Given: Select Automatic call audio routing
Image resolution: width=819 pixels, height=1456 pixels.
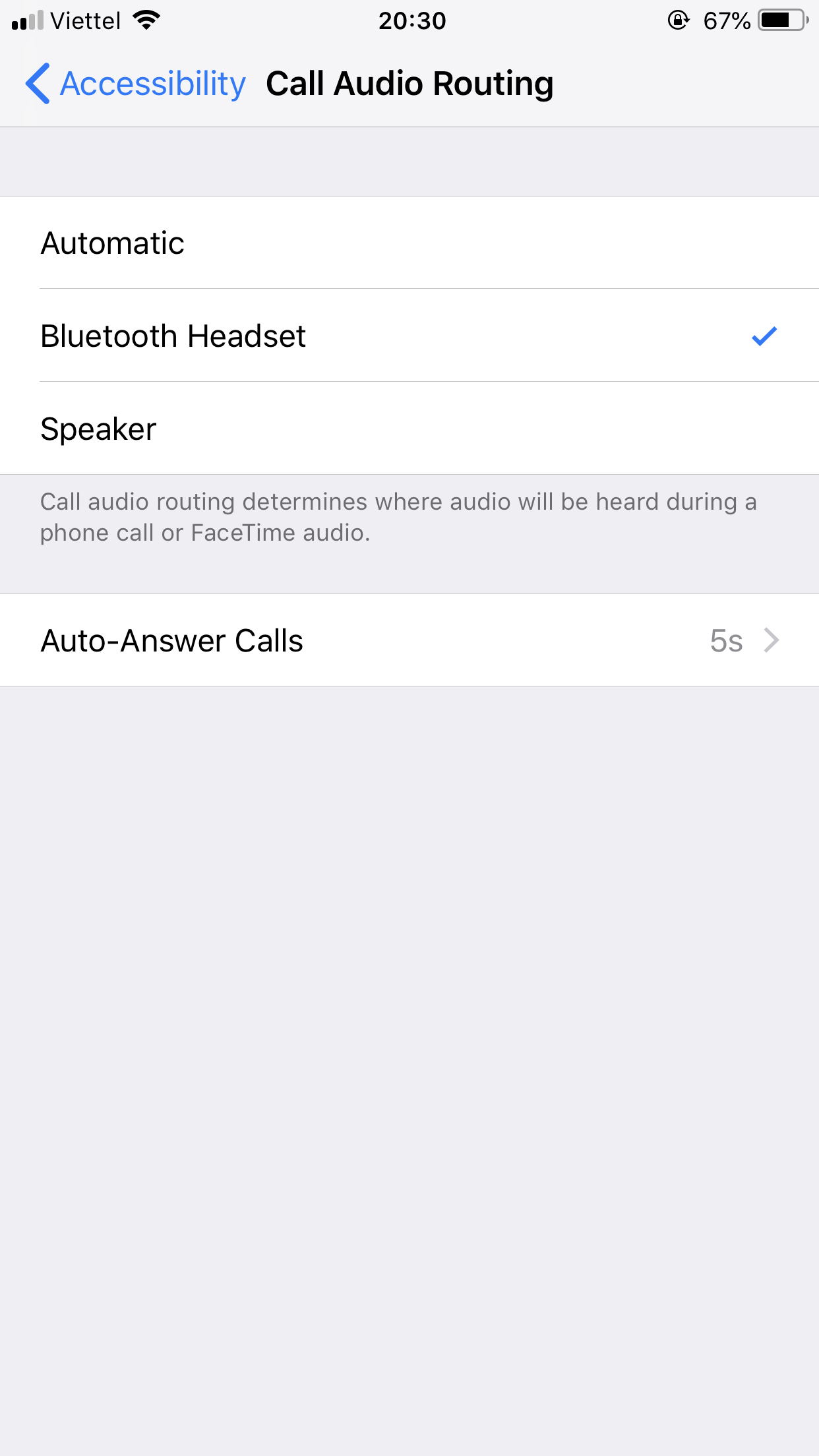Looking at the screenshot, I should pyautogui.click(x=409, y=243).
